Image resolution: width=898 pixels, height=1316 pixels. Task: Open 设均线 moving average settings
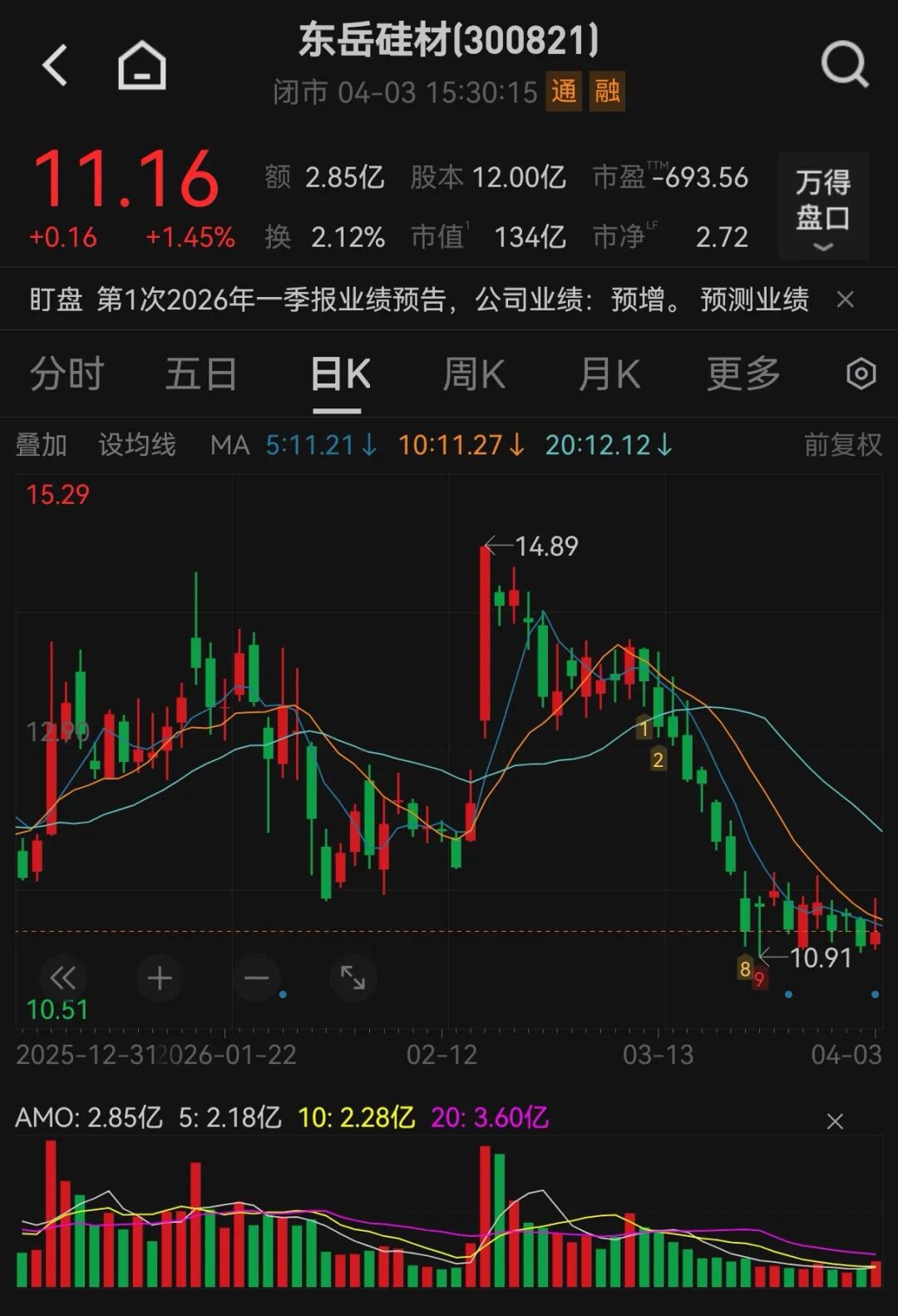(138, 445)
